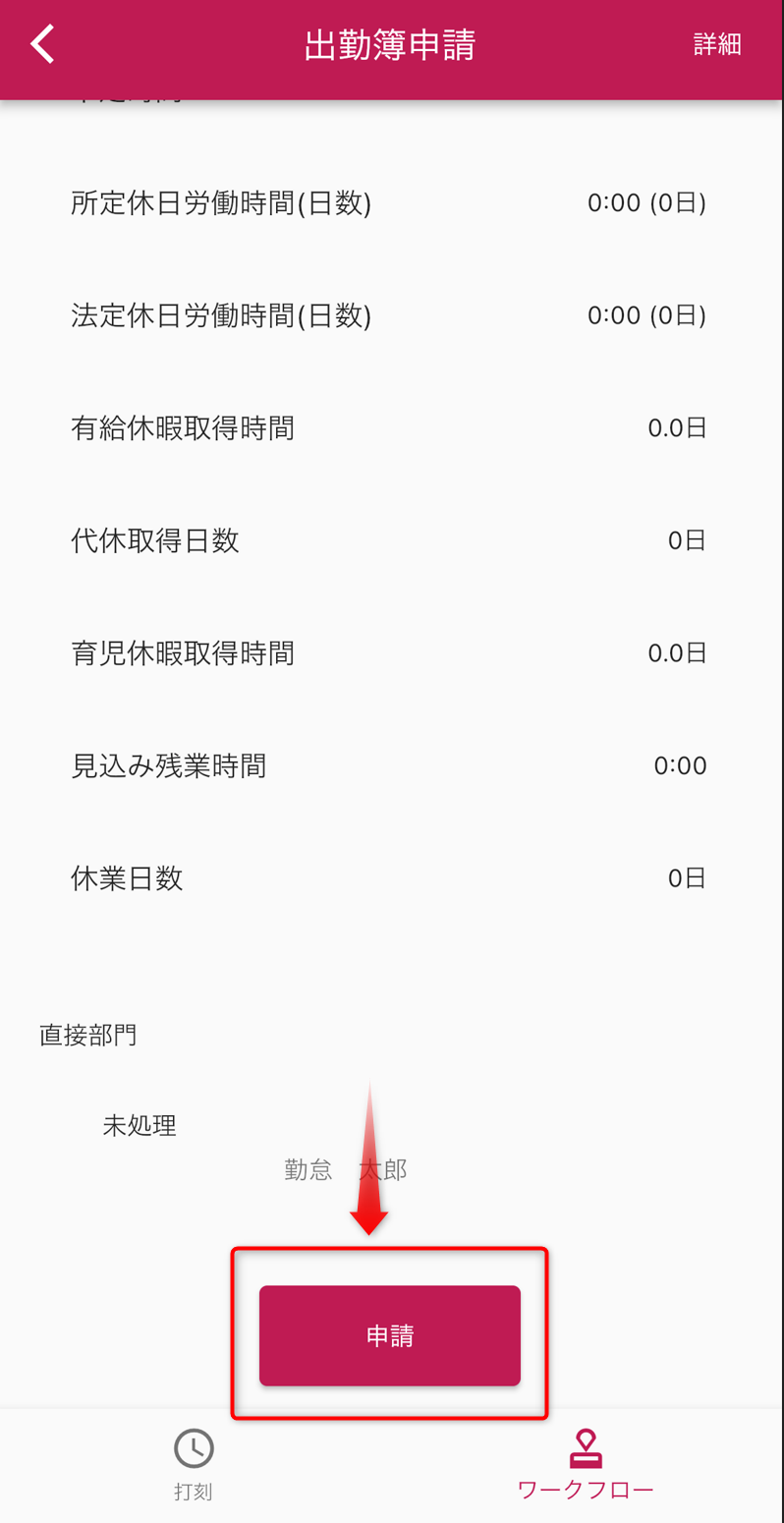This screenshot has width=784, height=1523.
Task: Go back using the header arrow
Action: coord(42,44)
